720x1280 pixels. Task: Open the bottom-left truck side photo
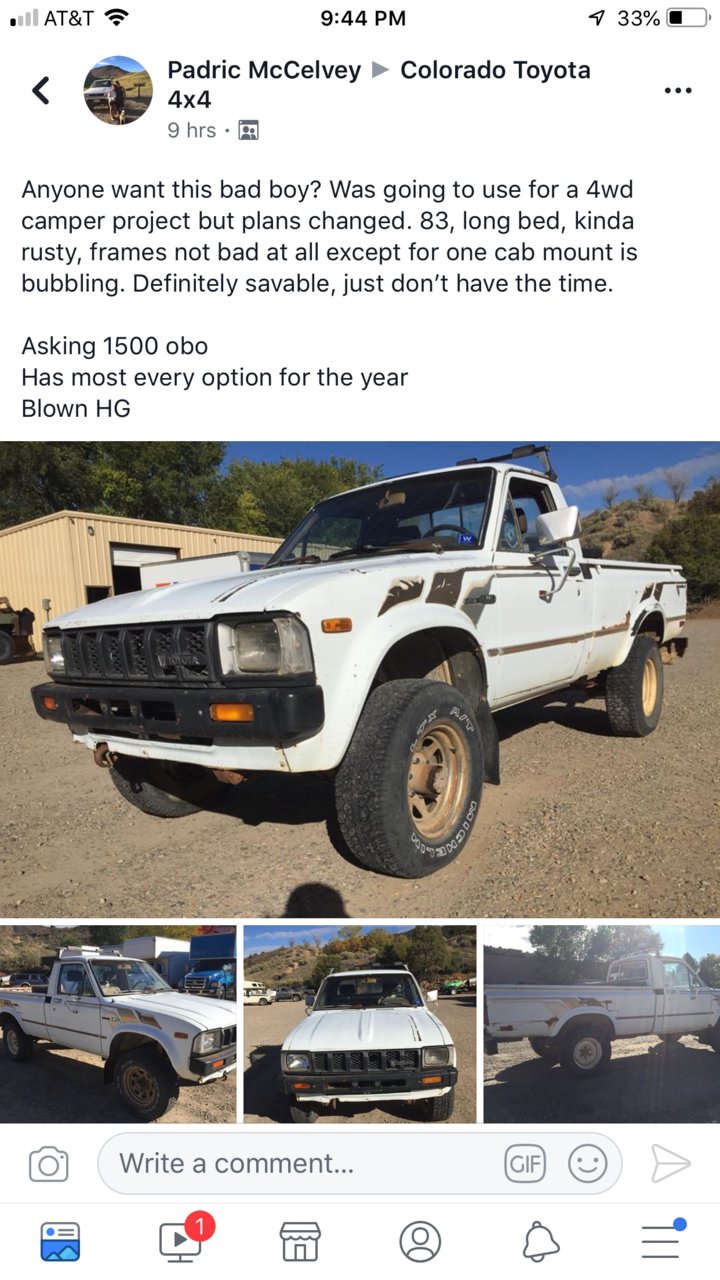pyautogui.click(x=118, y=1023)
